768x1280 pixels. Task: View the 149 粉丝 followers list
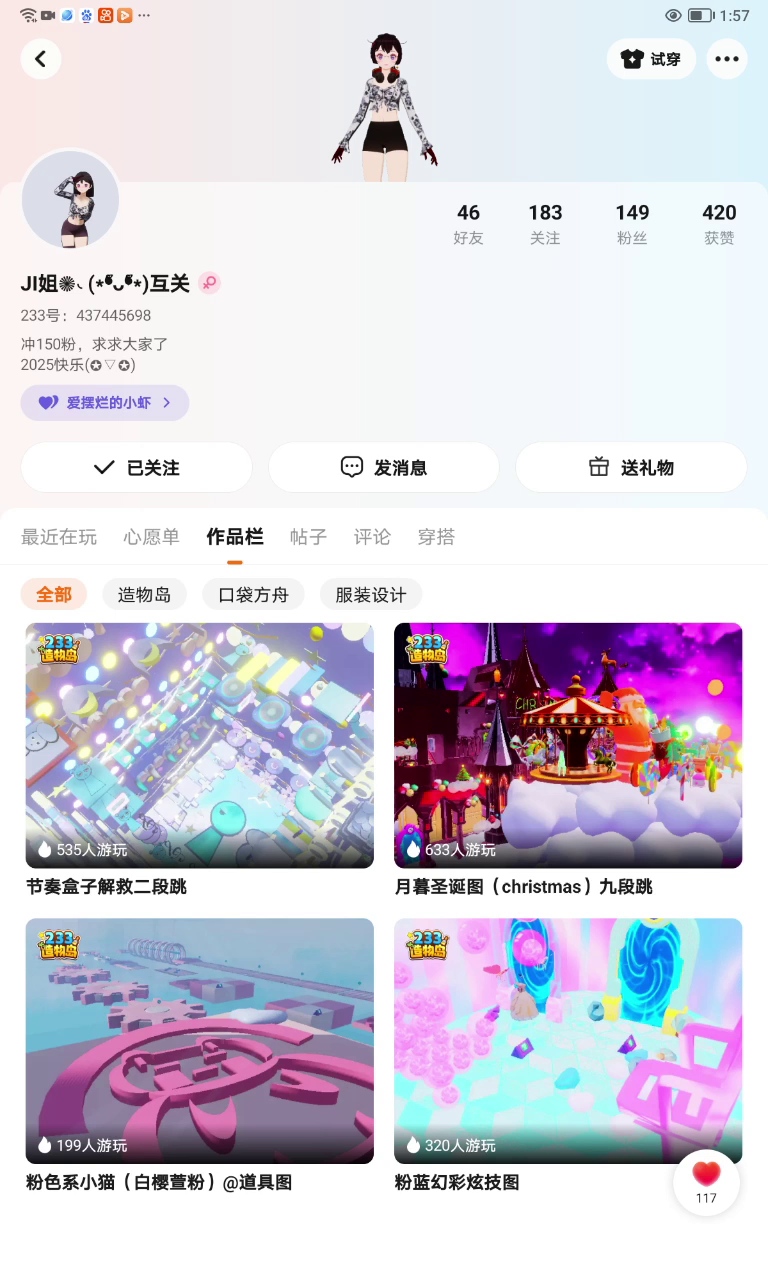coord(632,223)
